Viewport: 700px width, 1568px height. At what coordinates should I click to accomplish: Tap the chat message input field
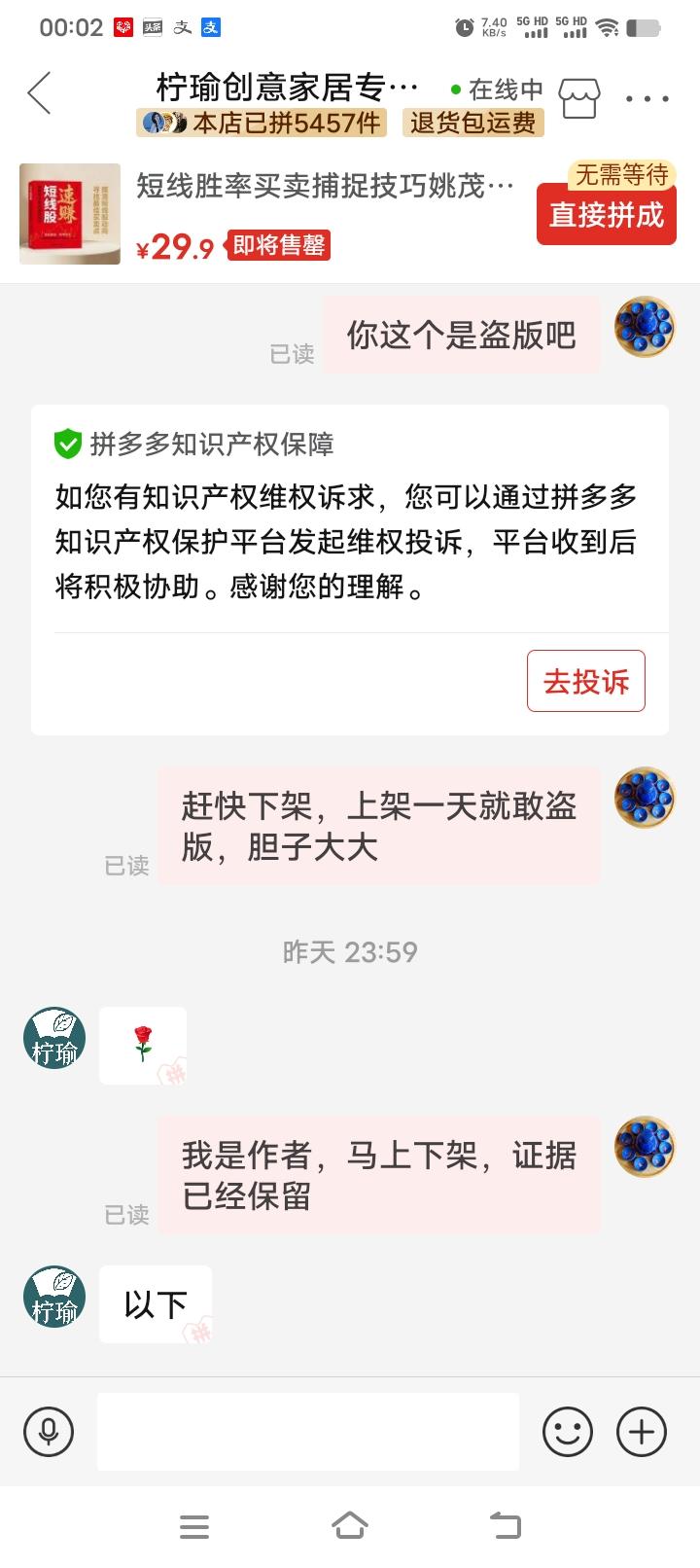click(308, 1431)
